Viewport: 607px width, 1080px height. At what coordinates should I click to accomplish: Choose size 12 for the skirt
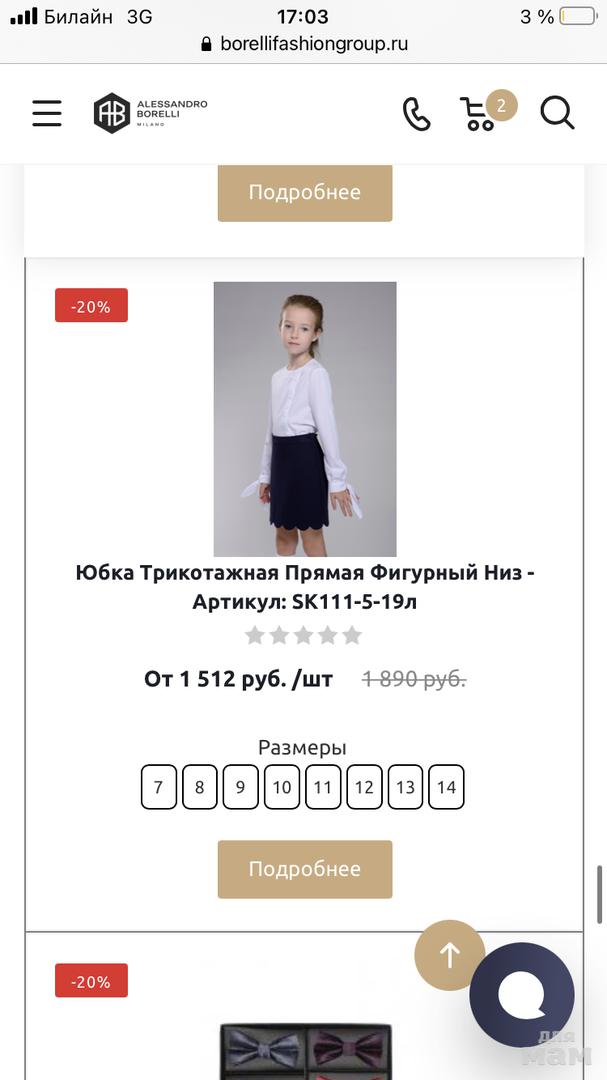pos(364,787)
